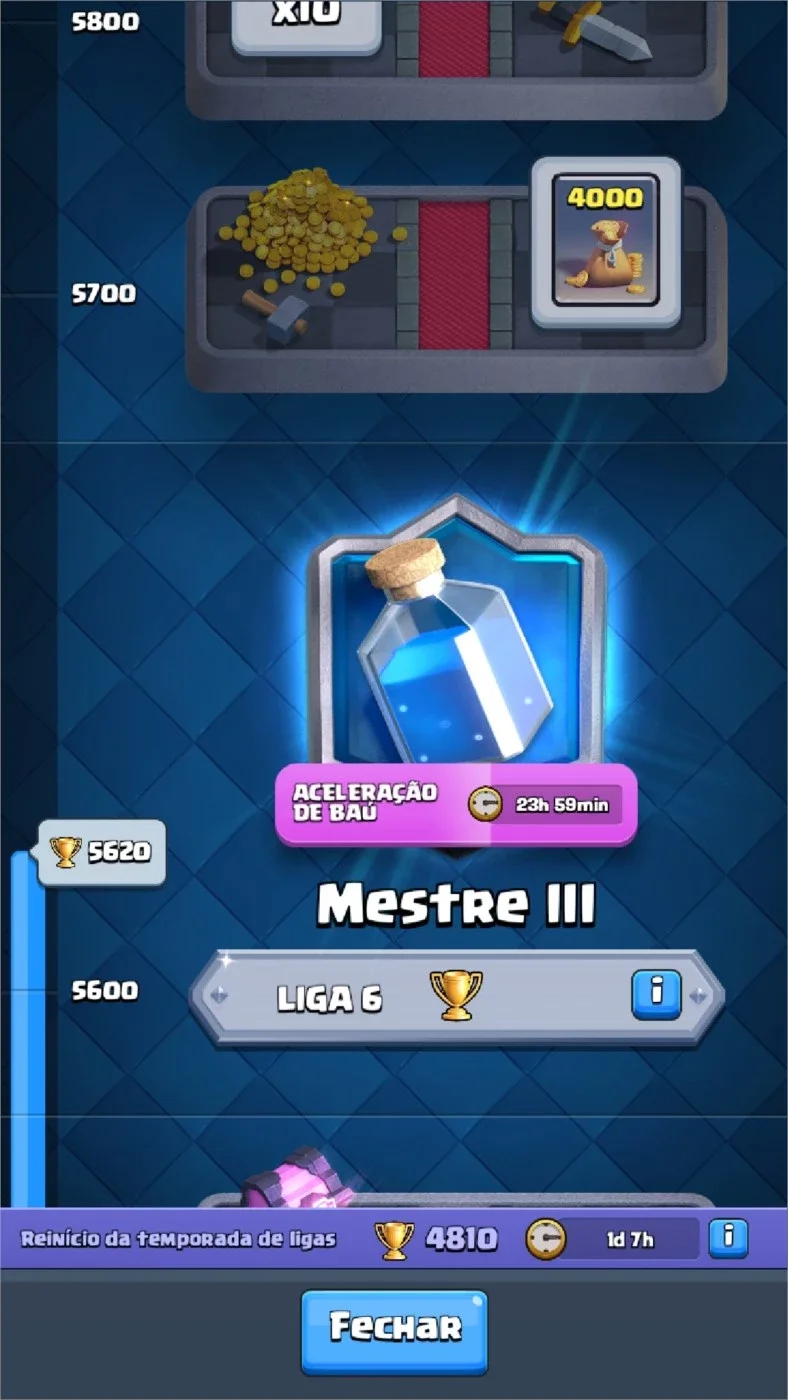The image size is (788, 1400).
Task: Tap the x10 reward card at 5800
Action: tap(306, 22)
